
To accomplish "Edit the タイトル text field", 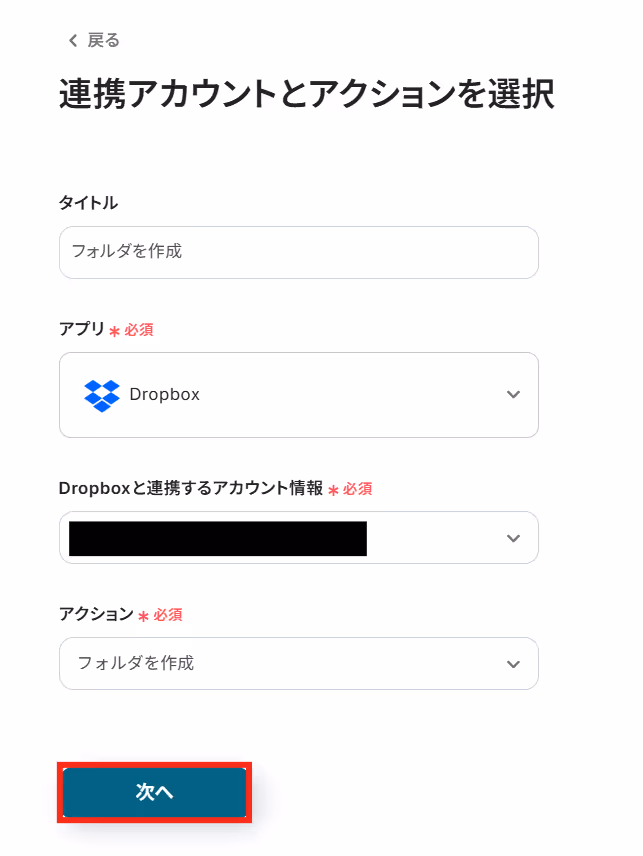I will tap(298, 252).
